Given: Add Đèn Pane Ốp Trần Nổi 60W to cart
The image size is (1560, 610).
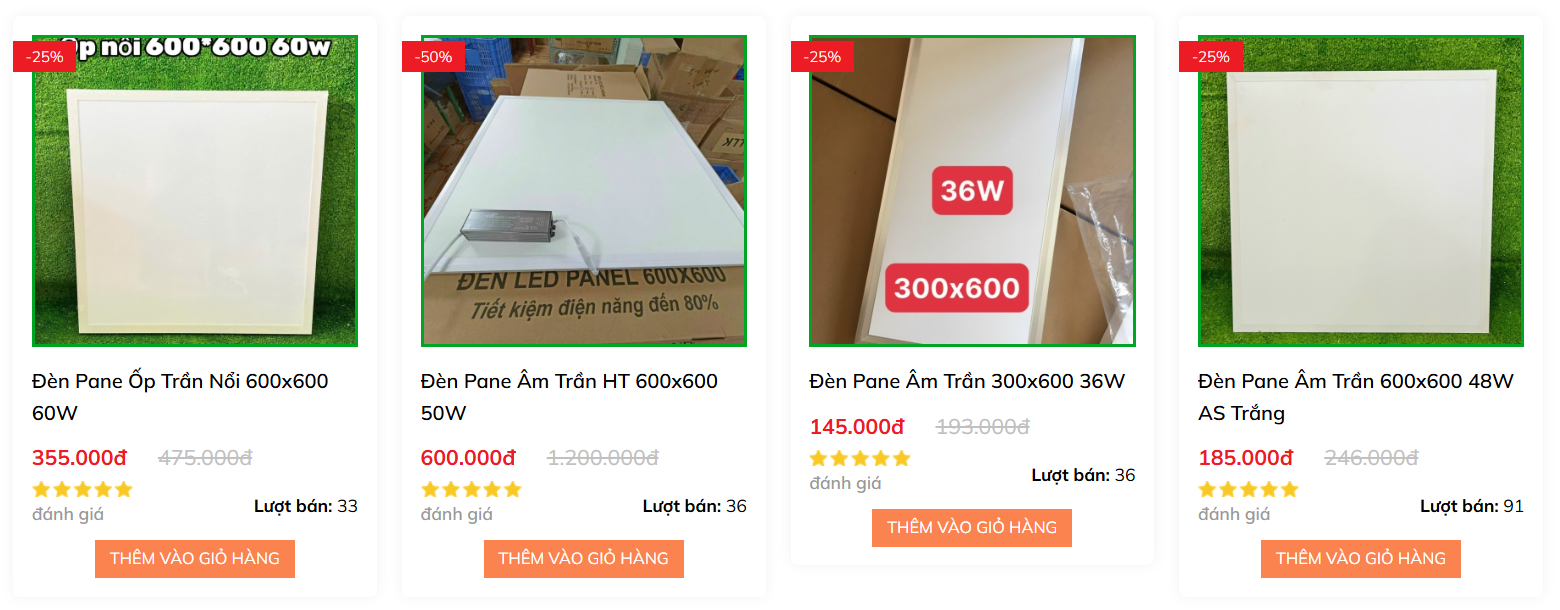Looking at the screenshot, I should tap(195, 558).
